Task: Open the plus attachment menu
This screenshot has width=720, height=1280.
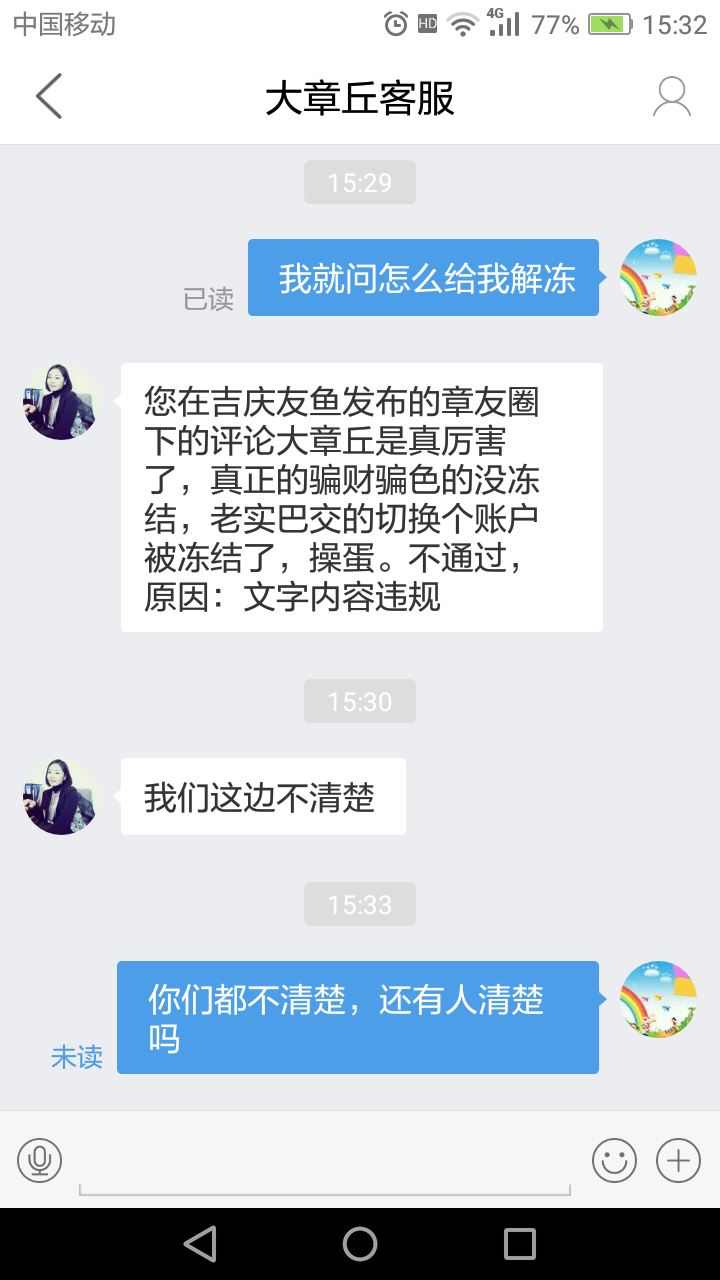Action: (678, 1160)
